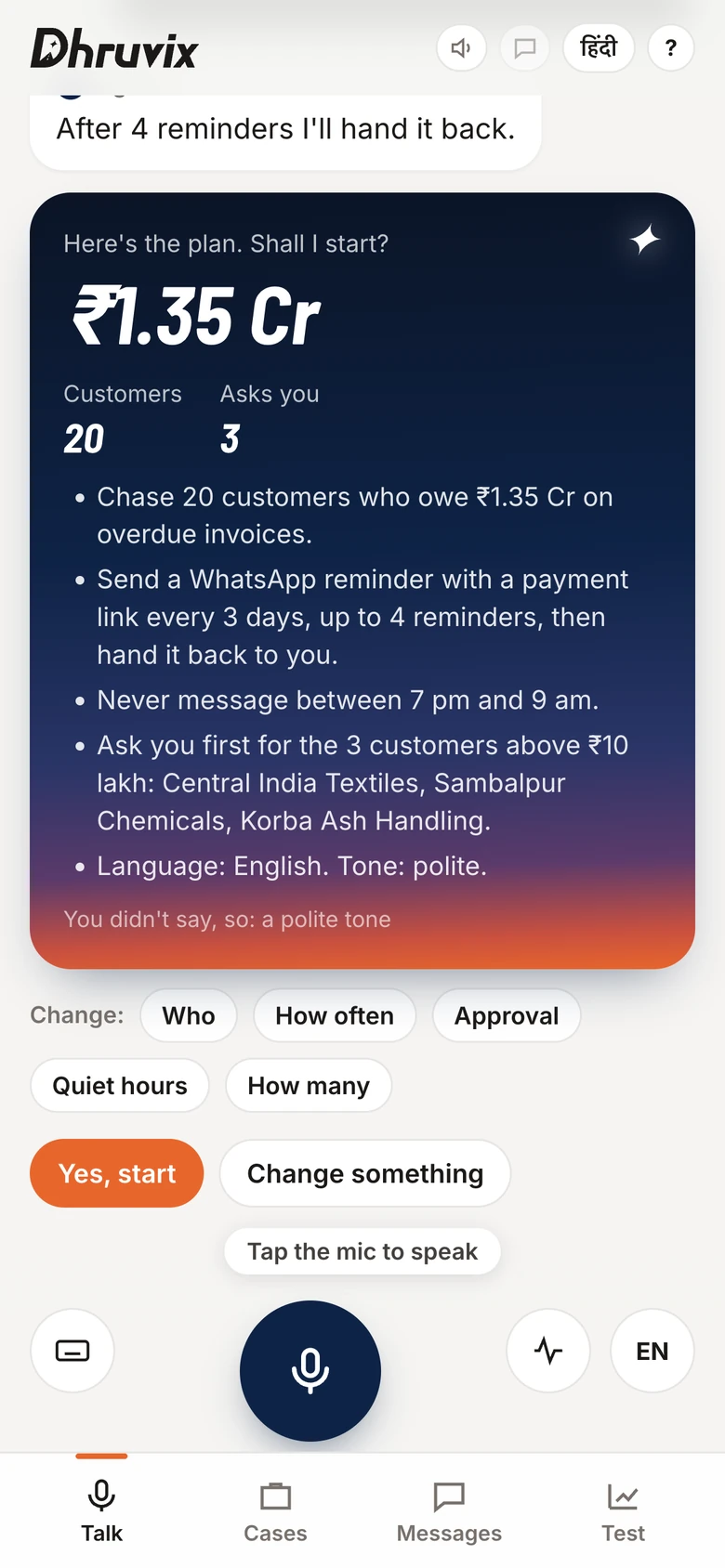Open the activity pulse icon
Screen dimensions: 725x1568
pos(548,1351)
